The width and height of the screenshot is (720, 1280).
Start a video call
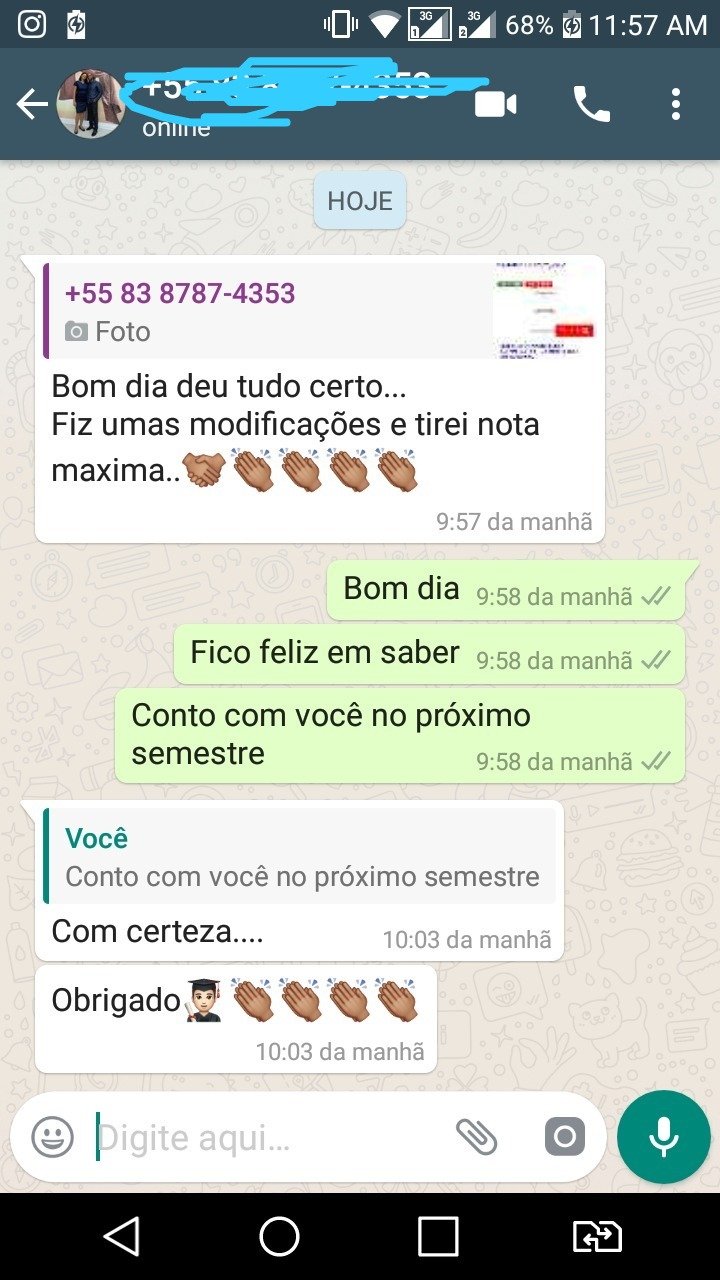496,104
